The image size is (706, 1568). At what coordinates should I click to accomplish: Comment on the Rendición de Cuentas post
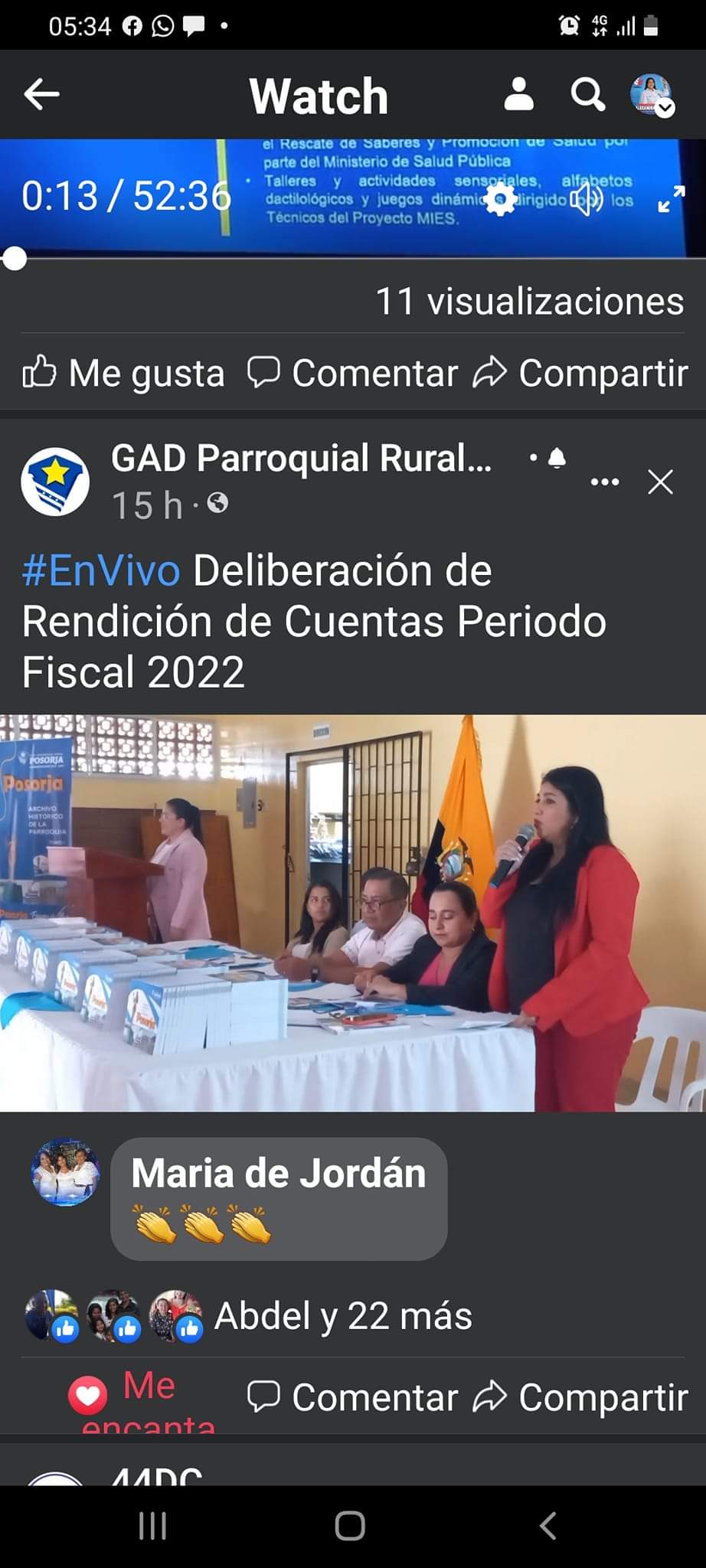(x=353, y=1398)
